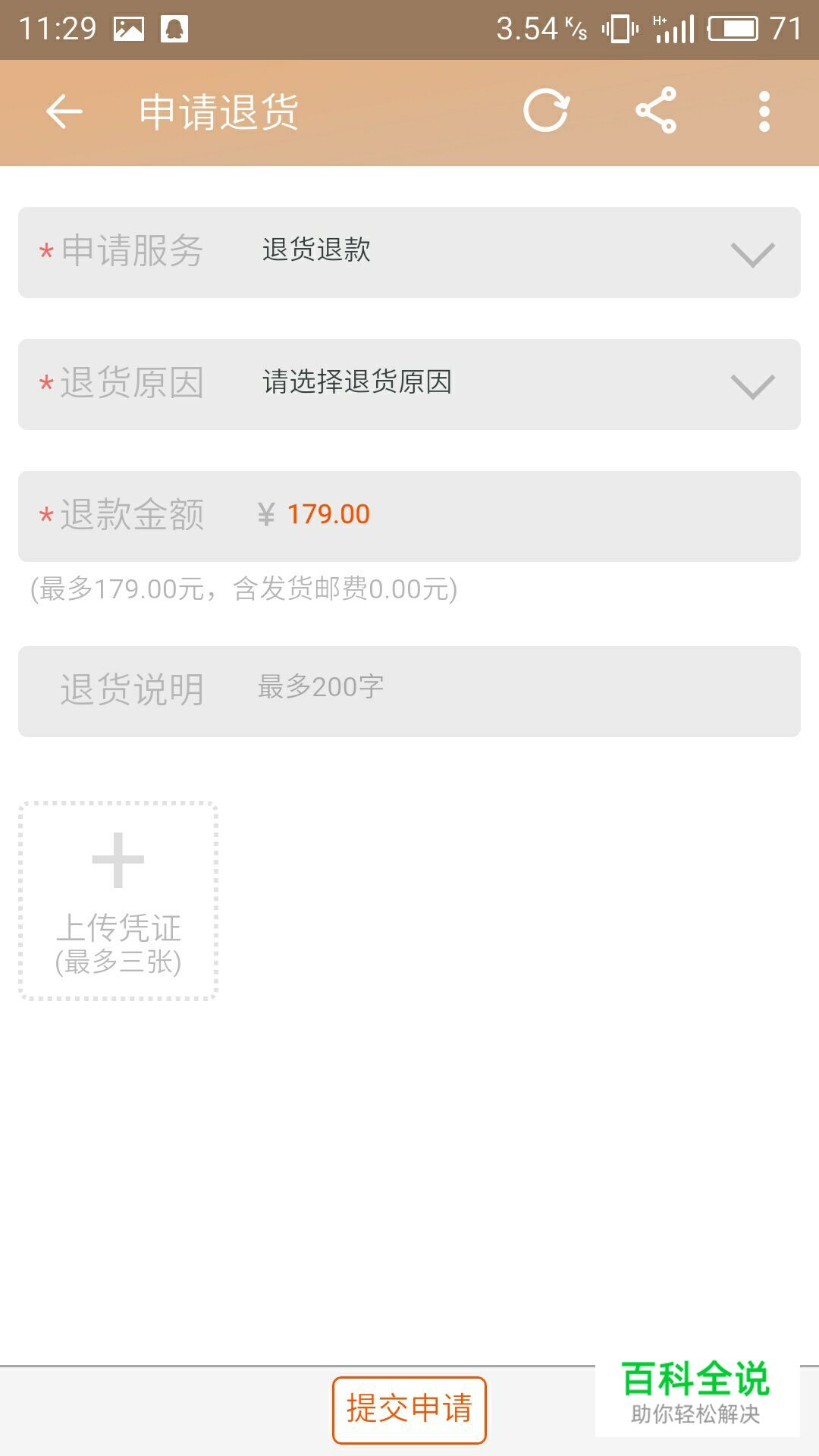Share this page

[656, 111]
